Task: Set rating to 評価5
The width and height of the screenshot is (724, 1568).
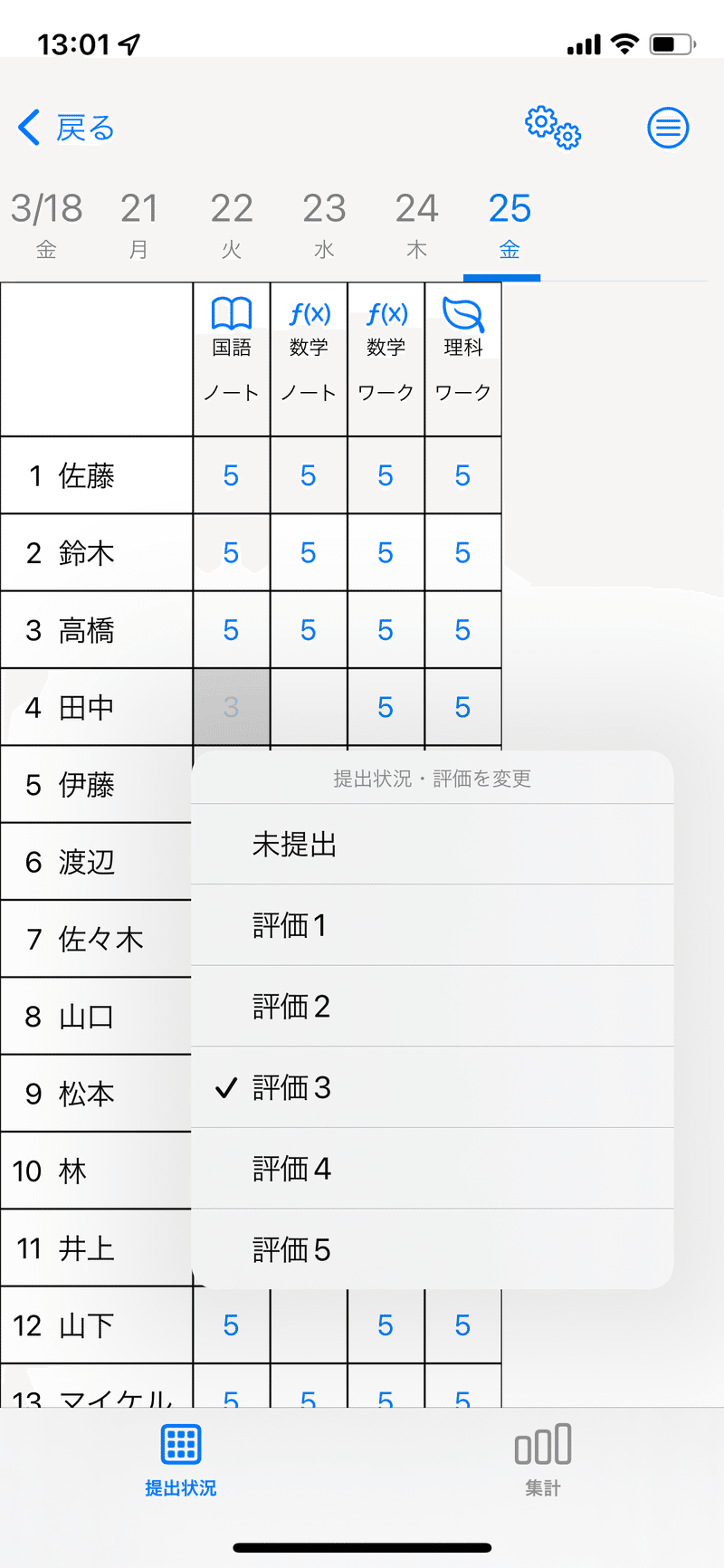Action: (432, 1249)
